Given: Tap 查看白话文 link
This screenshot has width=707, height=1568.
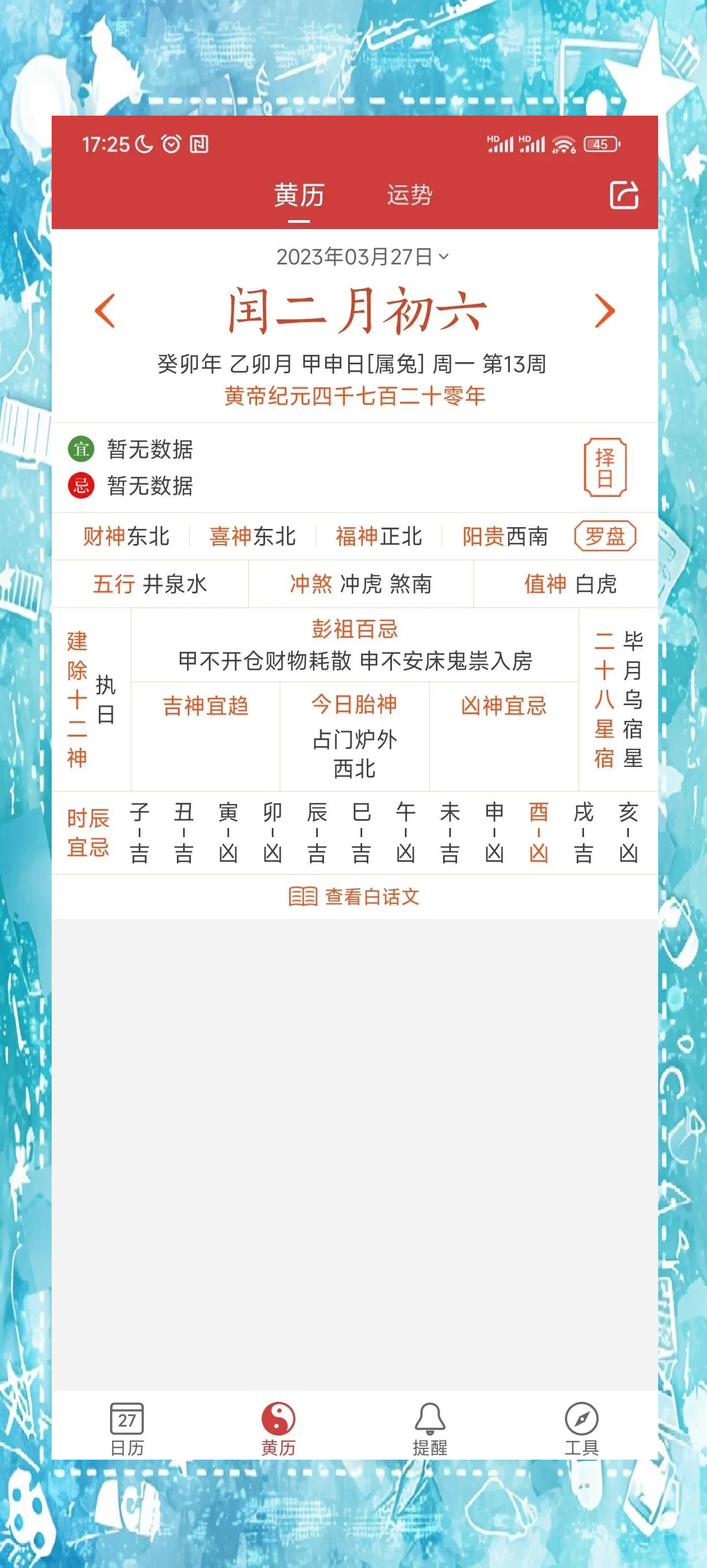Looking at the screenshot, I should pos(354,897).
